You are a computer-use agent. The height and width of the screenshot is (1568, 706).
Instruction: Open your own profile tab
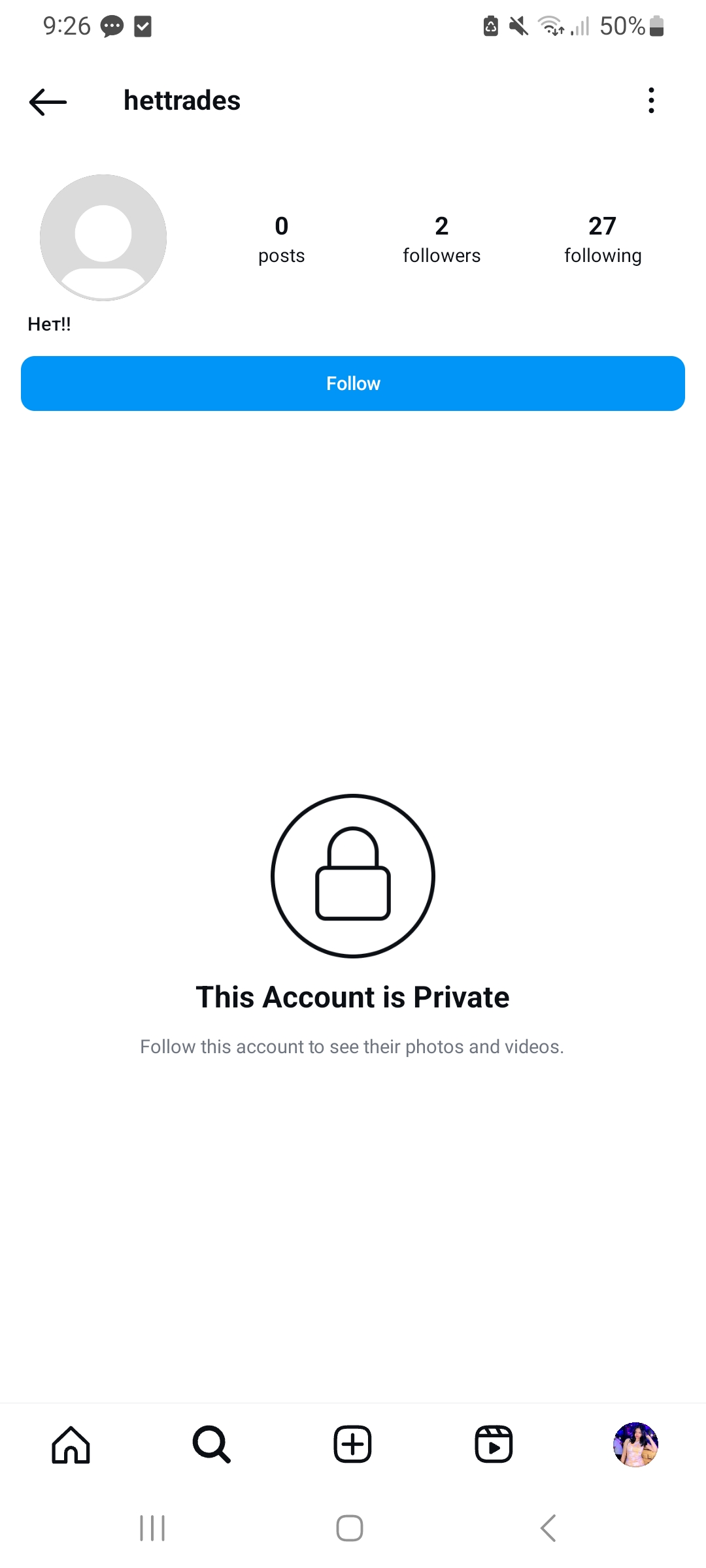click(x=635, y=1445)
